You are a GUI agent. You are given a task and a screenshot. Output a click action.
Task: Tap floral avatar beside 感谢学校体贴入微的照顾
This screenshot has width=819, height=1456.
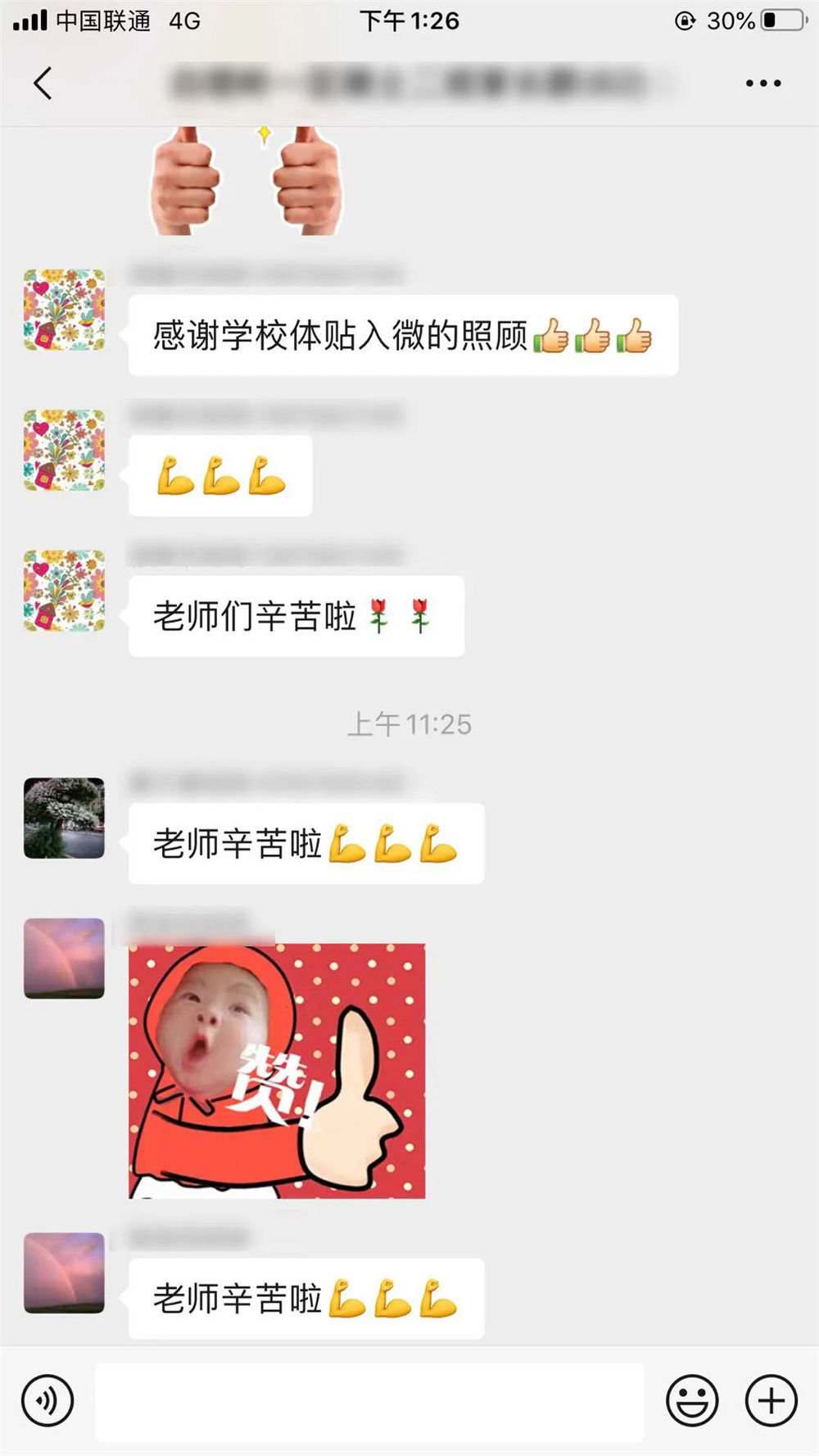pos(64,310)
